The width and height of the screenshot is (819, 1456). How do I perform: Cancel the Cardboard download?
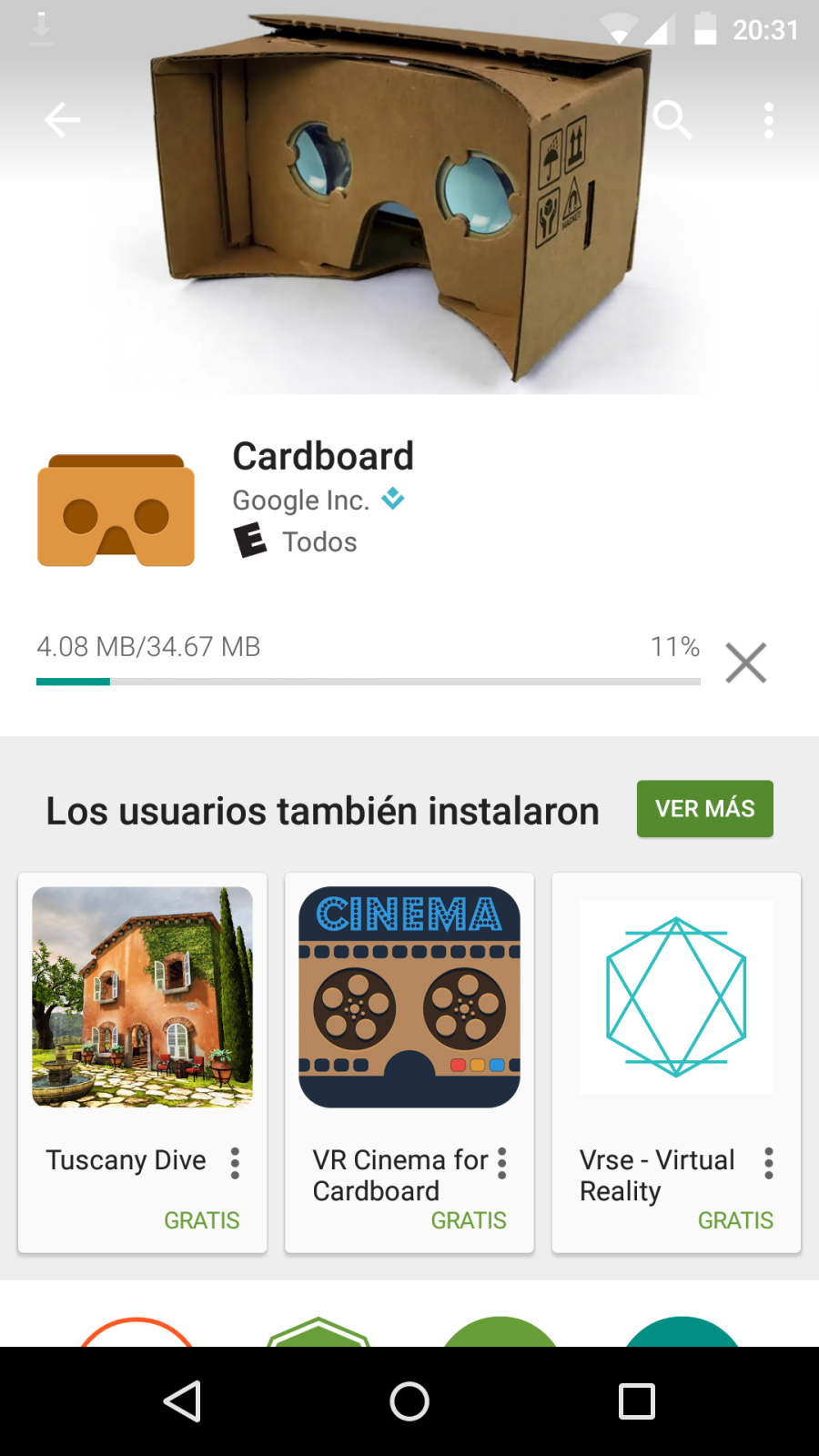pyautogui.click(x=745, y=662)
